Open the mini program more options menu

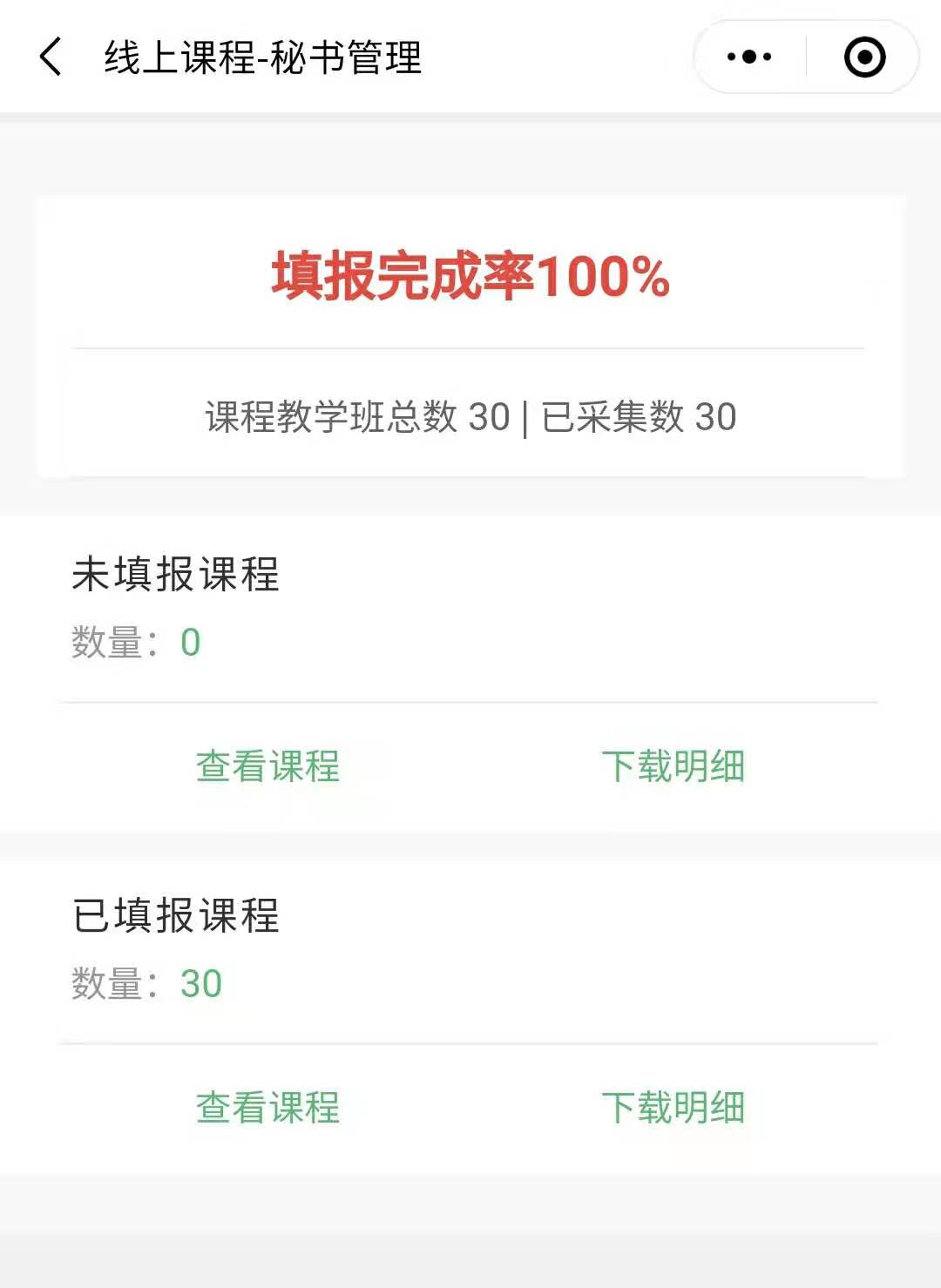pyautogui.click(x=749, y=57)
